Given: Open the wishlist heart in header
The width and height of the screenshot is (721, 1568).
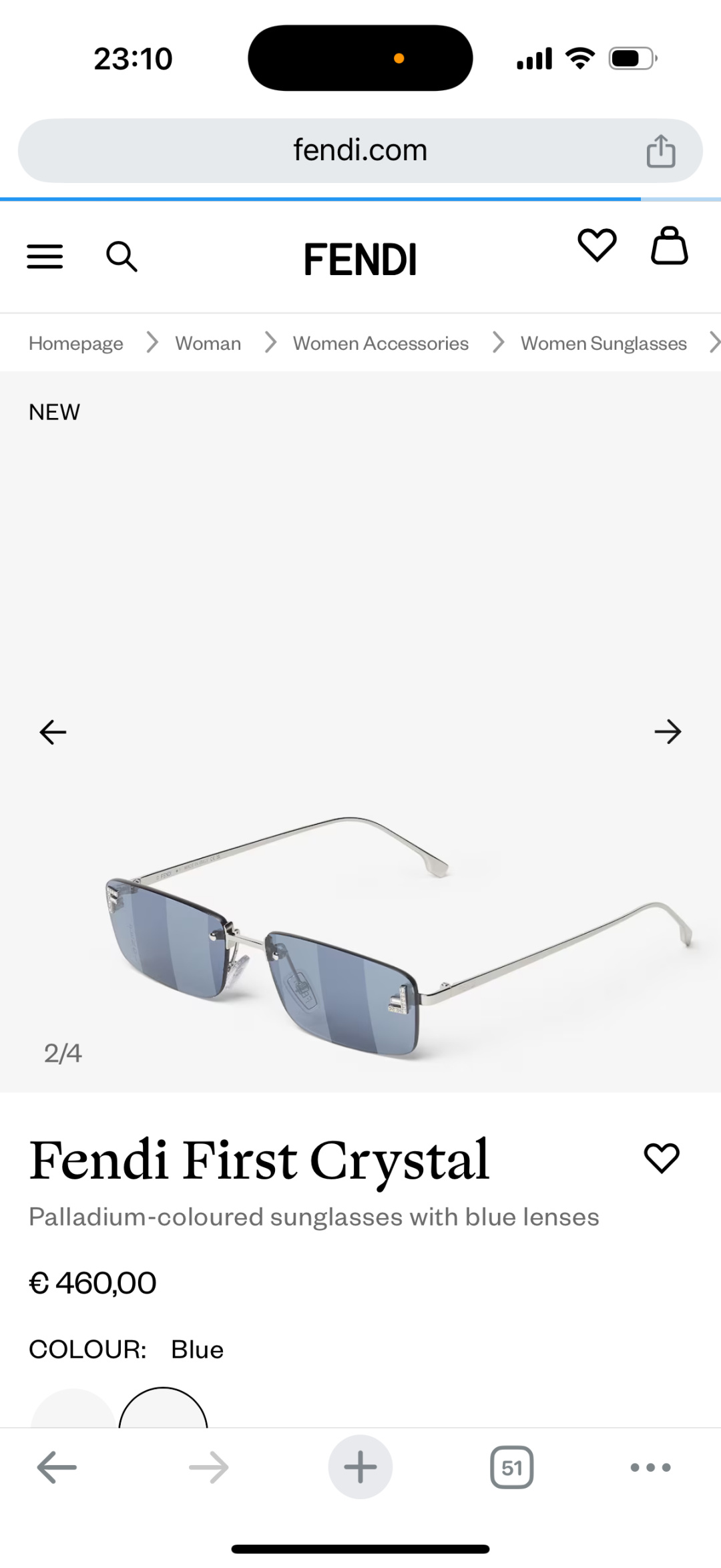Looking at the screenshot, I should (x=596, y=245).
